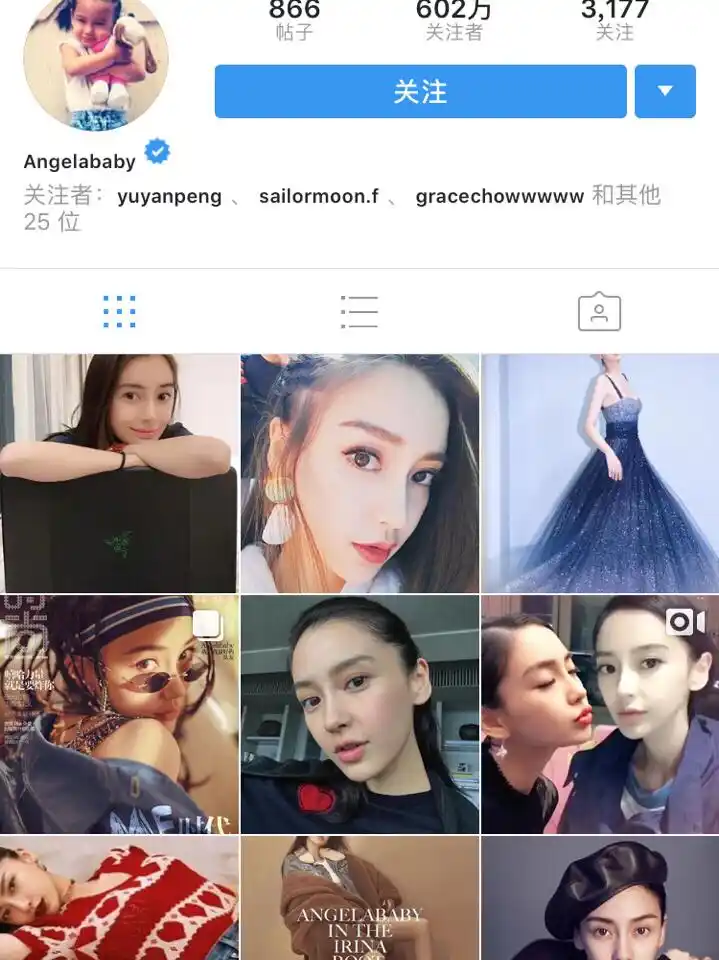Open the Angelababy in the Irina post
719x960 pixels.
click(359, 898)
